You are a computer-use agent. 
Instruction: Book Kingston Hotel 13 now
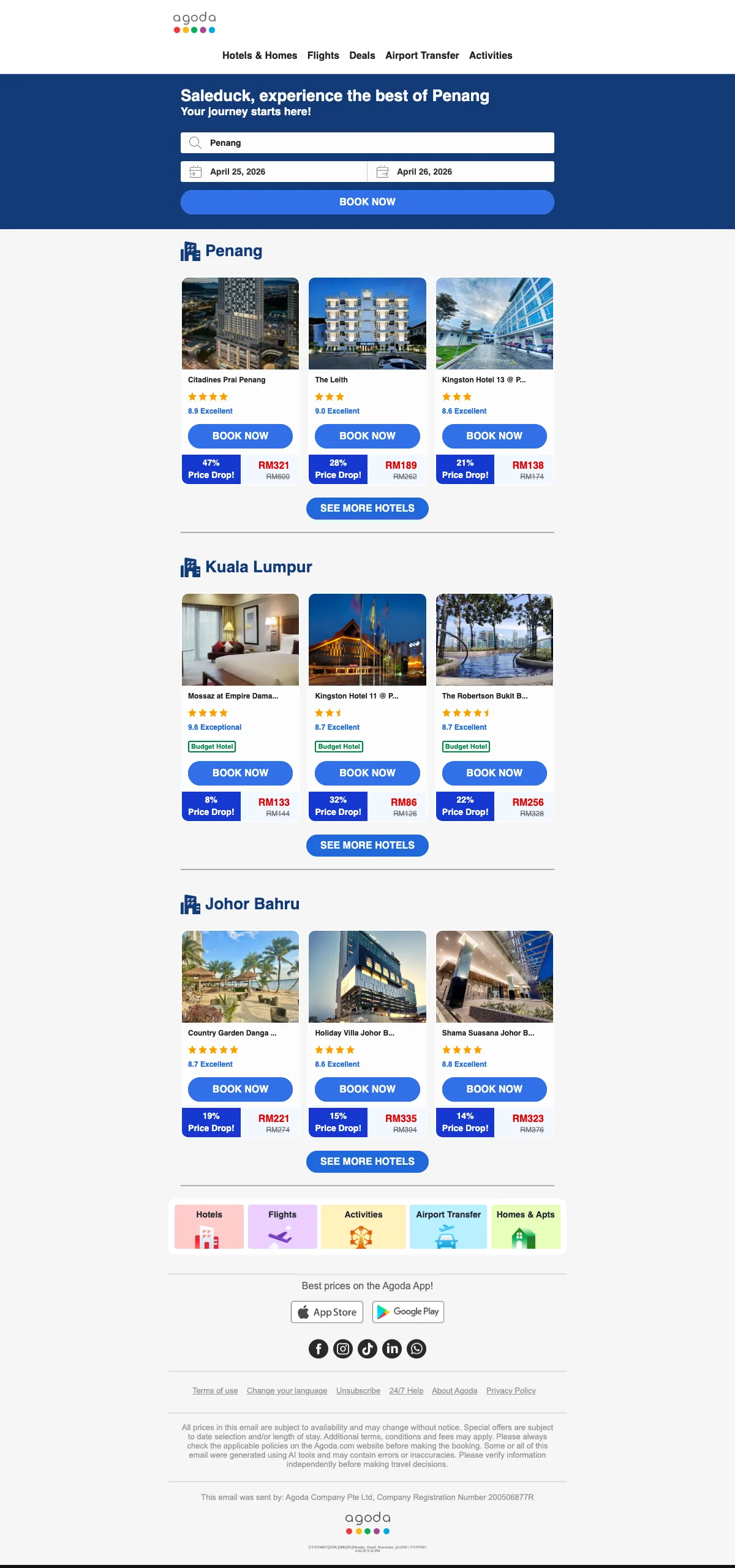[494, 436]
